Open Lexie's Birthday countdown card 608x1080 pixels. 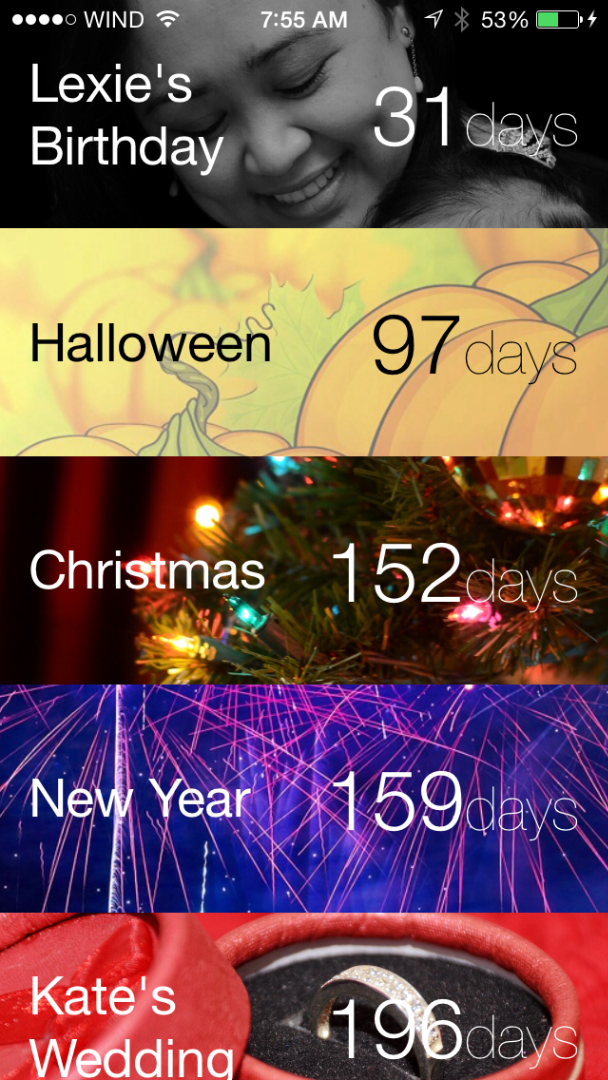click(304, 114)
